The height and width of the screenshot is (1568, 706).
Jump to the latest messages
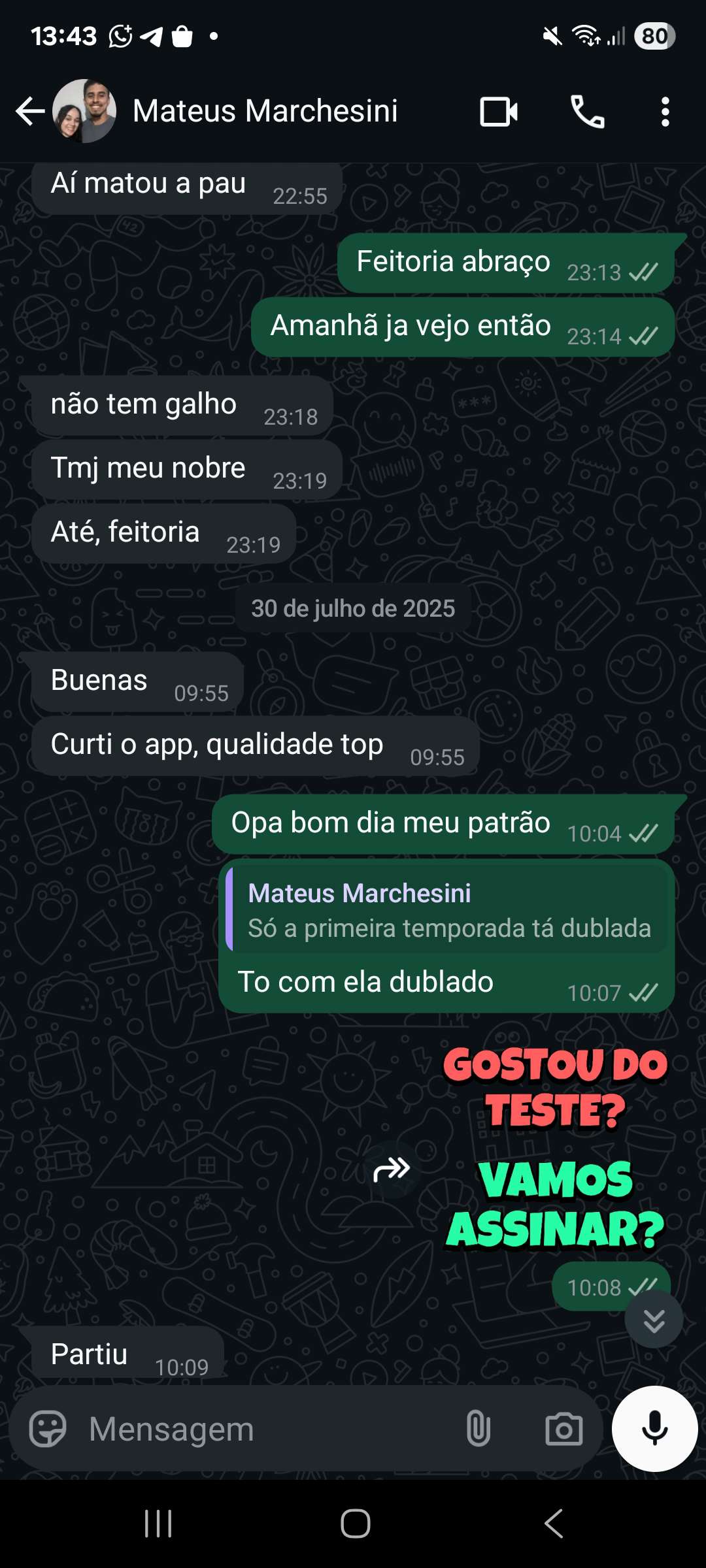coord(654,1320)
